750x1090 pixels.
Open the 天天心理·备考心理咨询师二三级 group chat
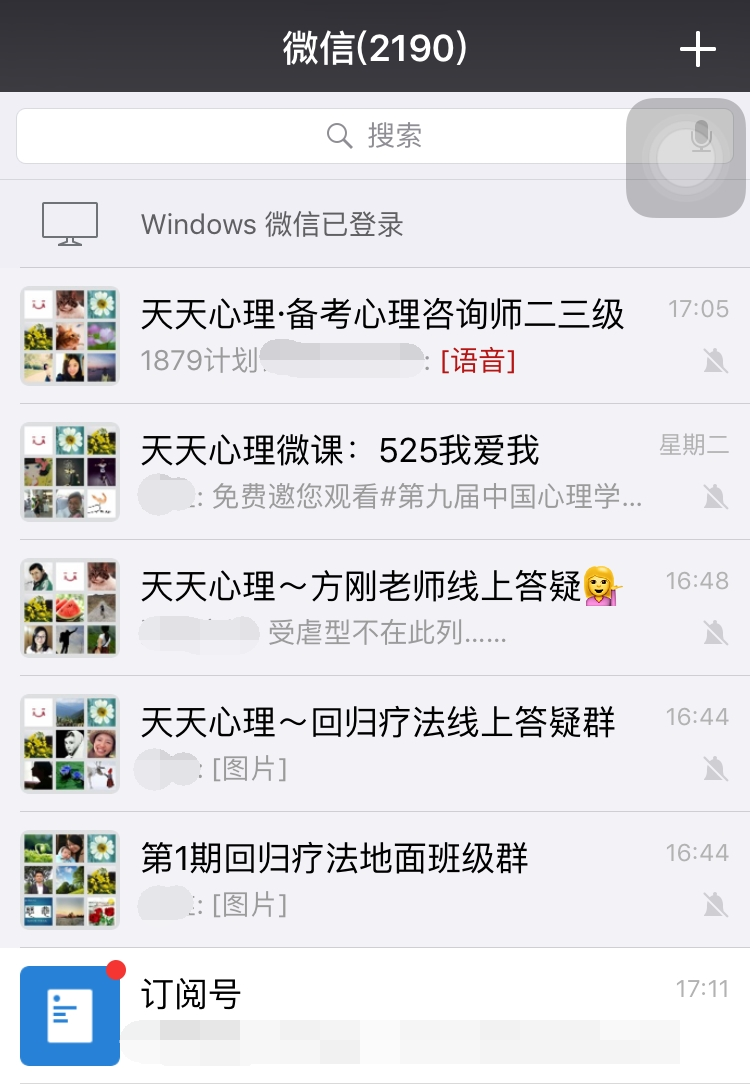point(382,336)
